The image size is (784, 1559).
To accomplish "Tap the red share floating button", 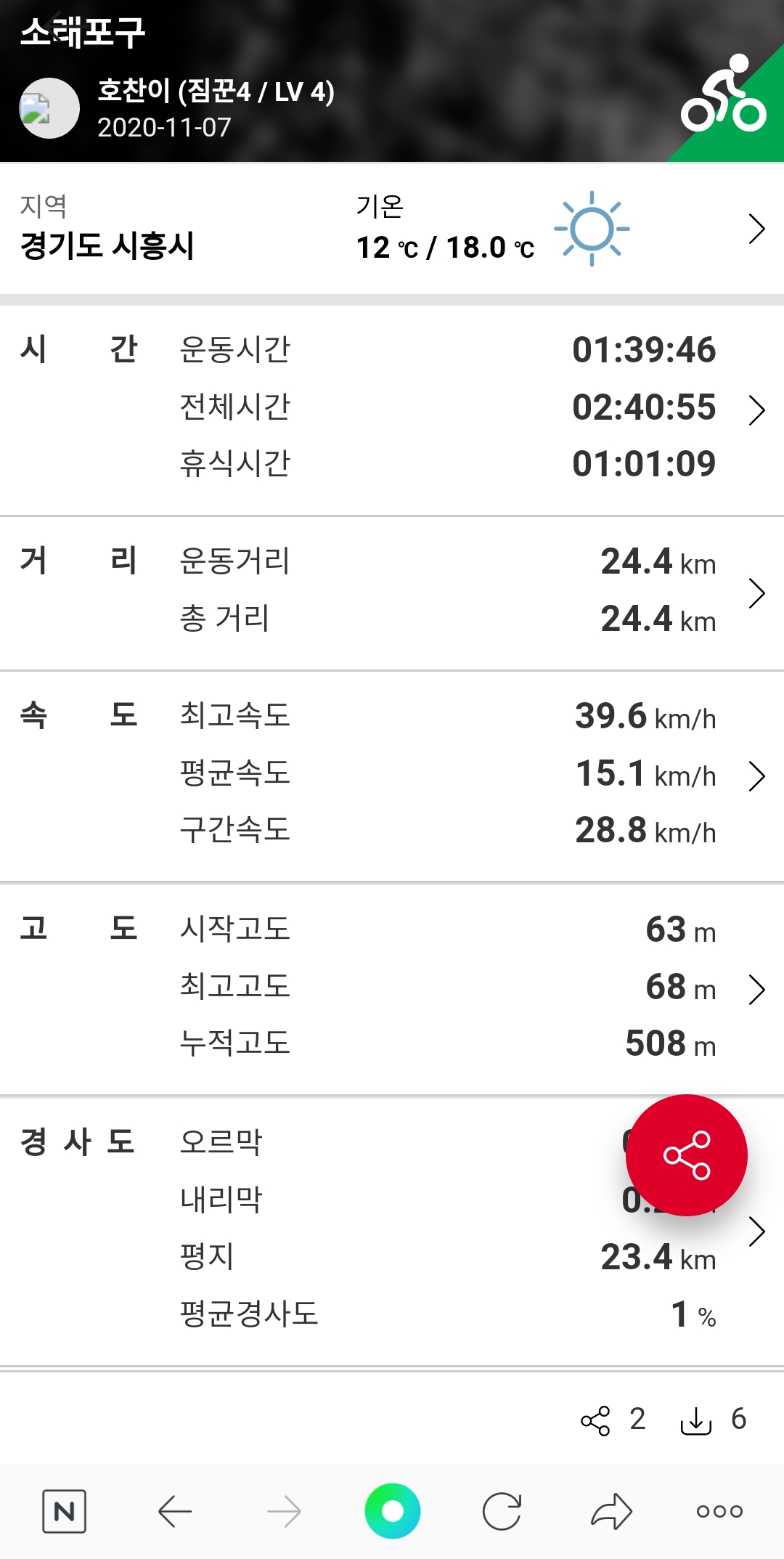I will click(x=686, y=1155).
